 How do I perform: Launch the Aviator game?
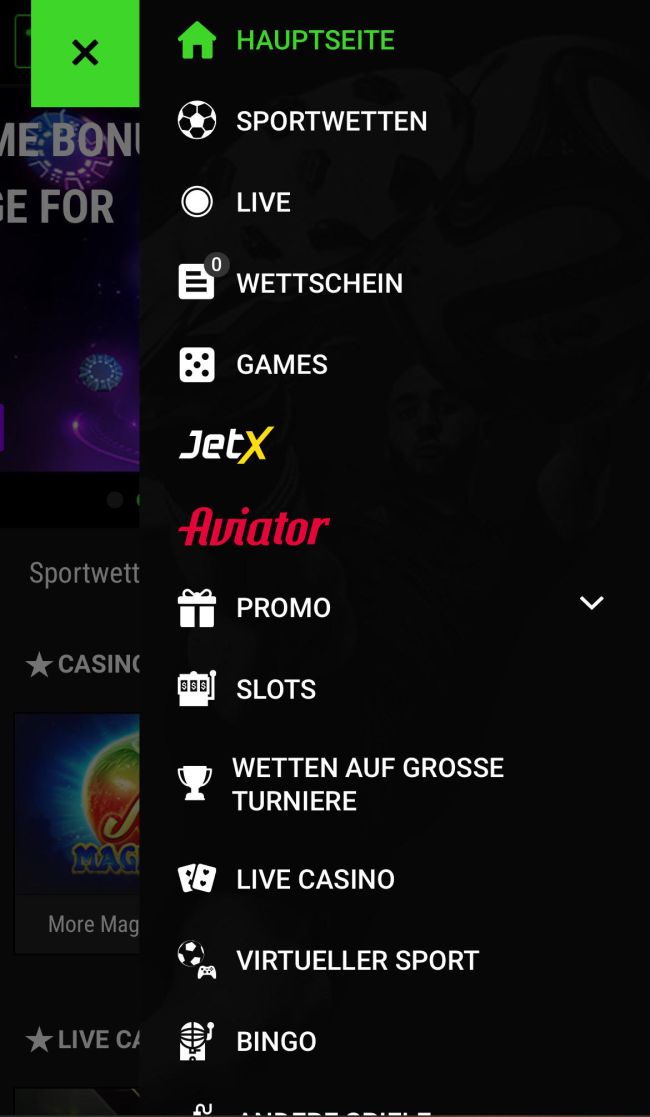pos(254,526)
